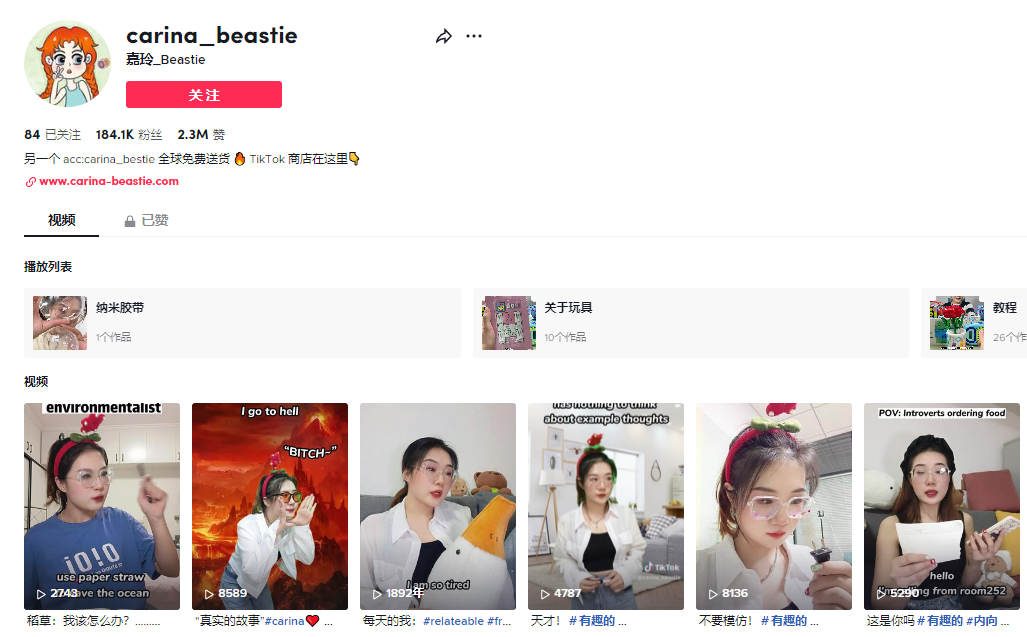
Task: Play the 不要模仿 video
Action: tap(774, 506)
